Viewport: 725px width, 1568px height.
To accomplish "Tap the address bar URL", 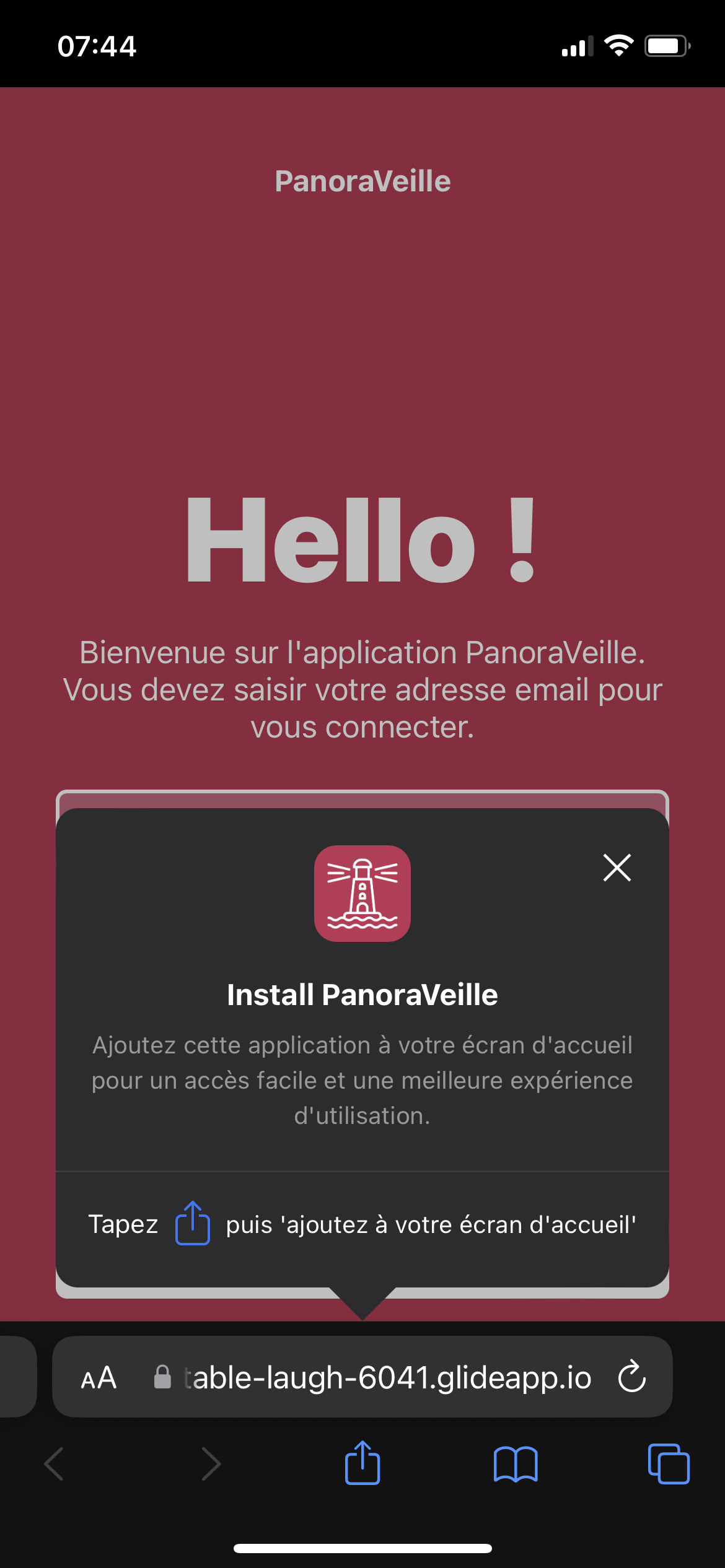I will point(387,1378).
